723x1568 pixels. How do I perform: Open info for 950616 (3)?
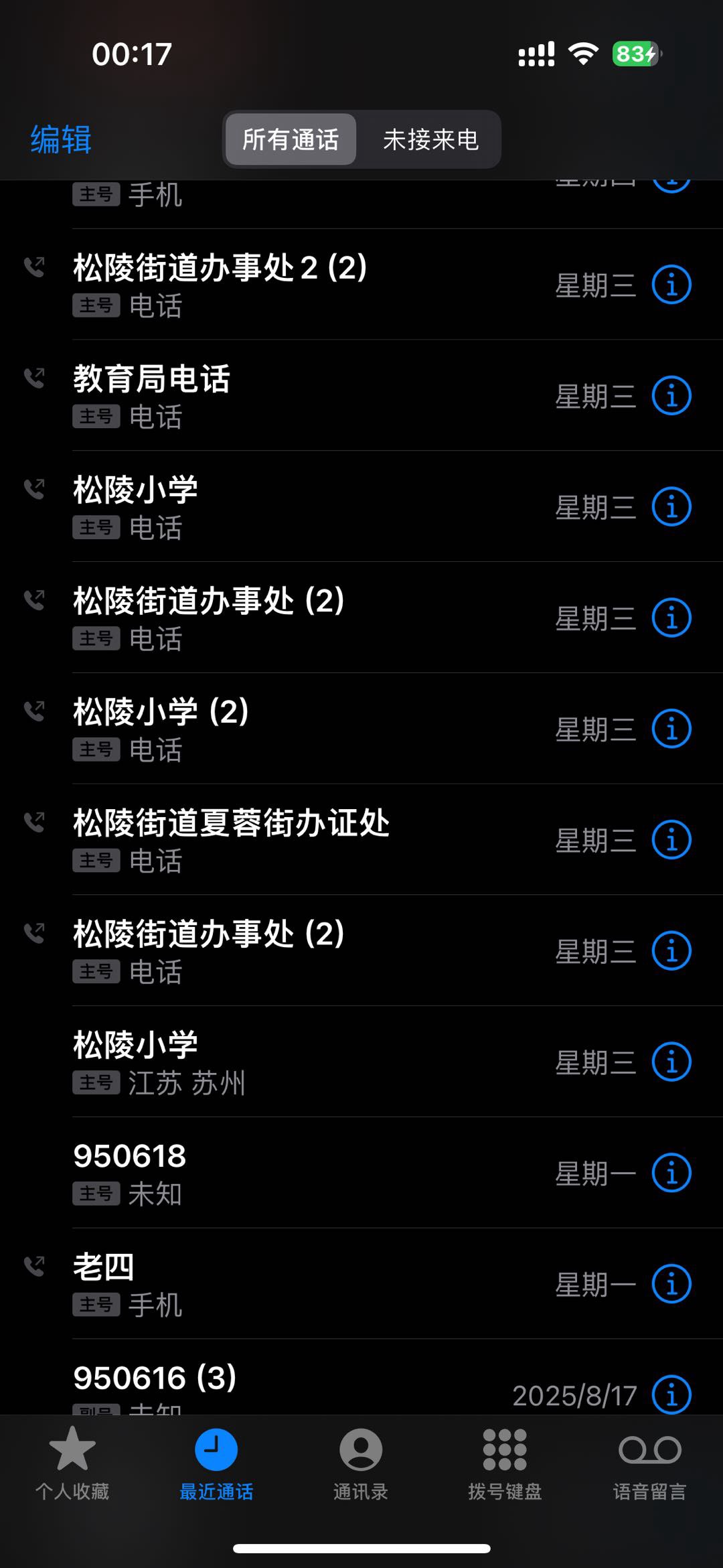671,1394
